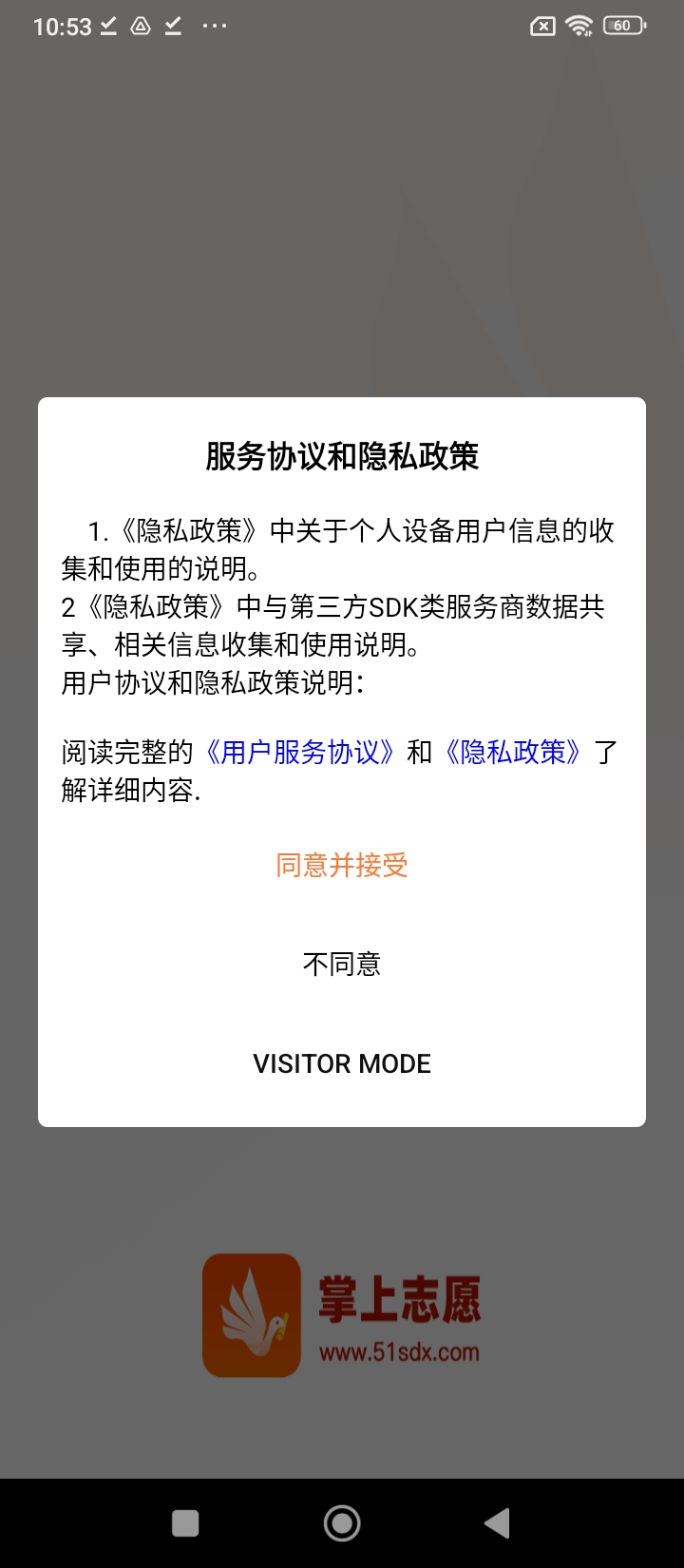This screenshot has height=1568, width=684.
Task: Tap 同意并接受 to accept the agreement
Action: click(x=342, y=865)
